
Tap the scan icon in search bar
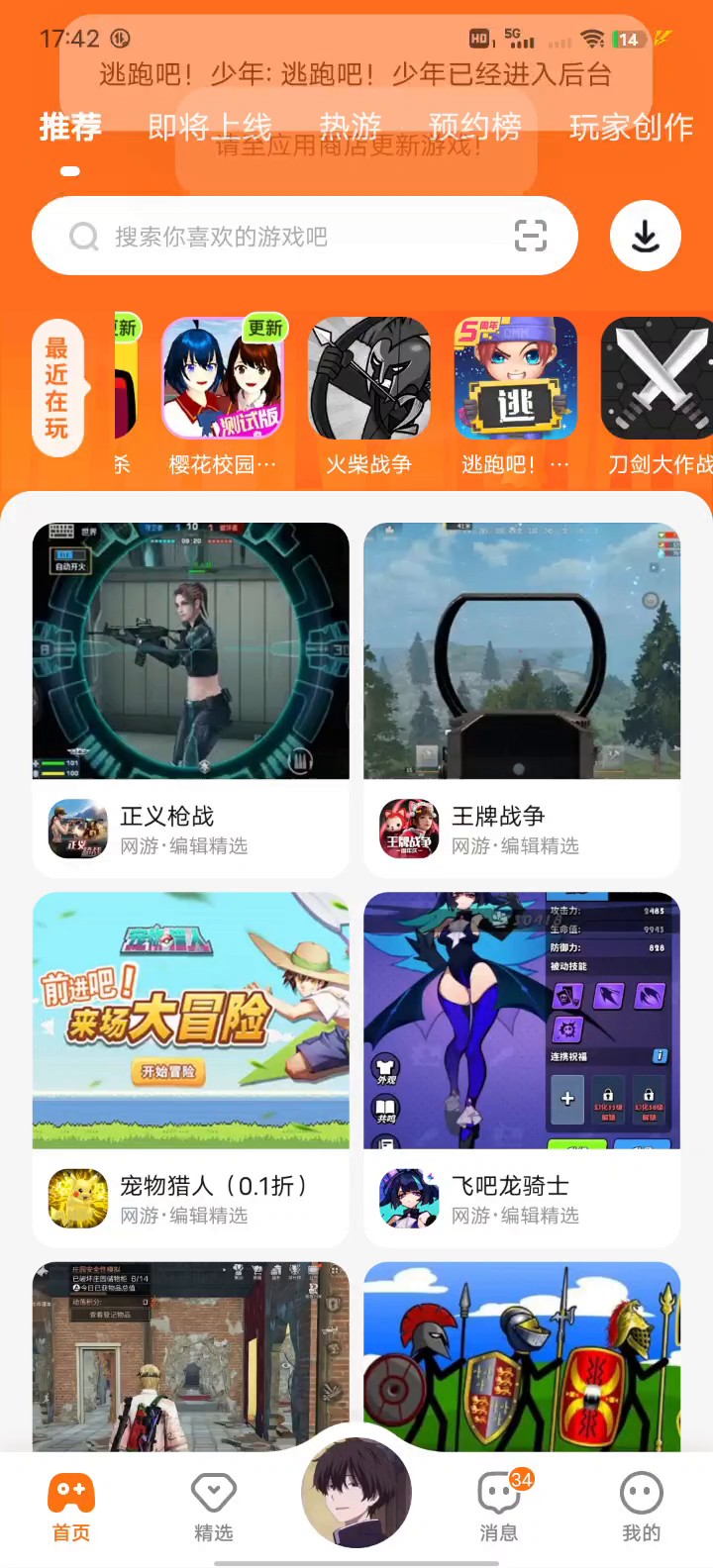coord(530,236)
